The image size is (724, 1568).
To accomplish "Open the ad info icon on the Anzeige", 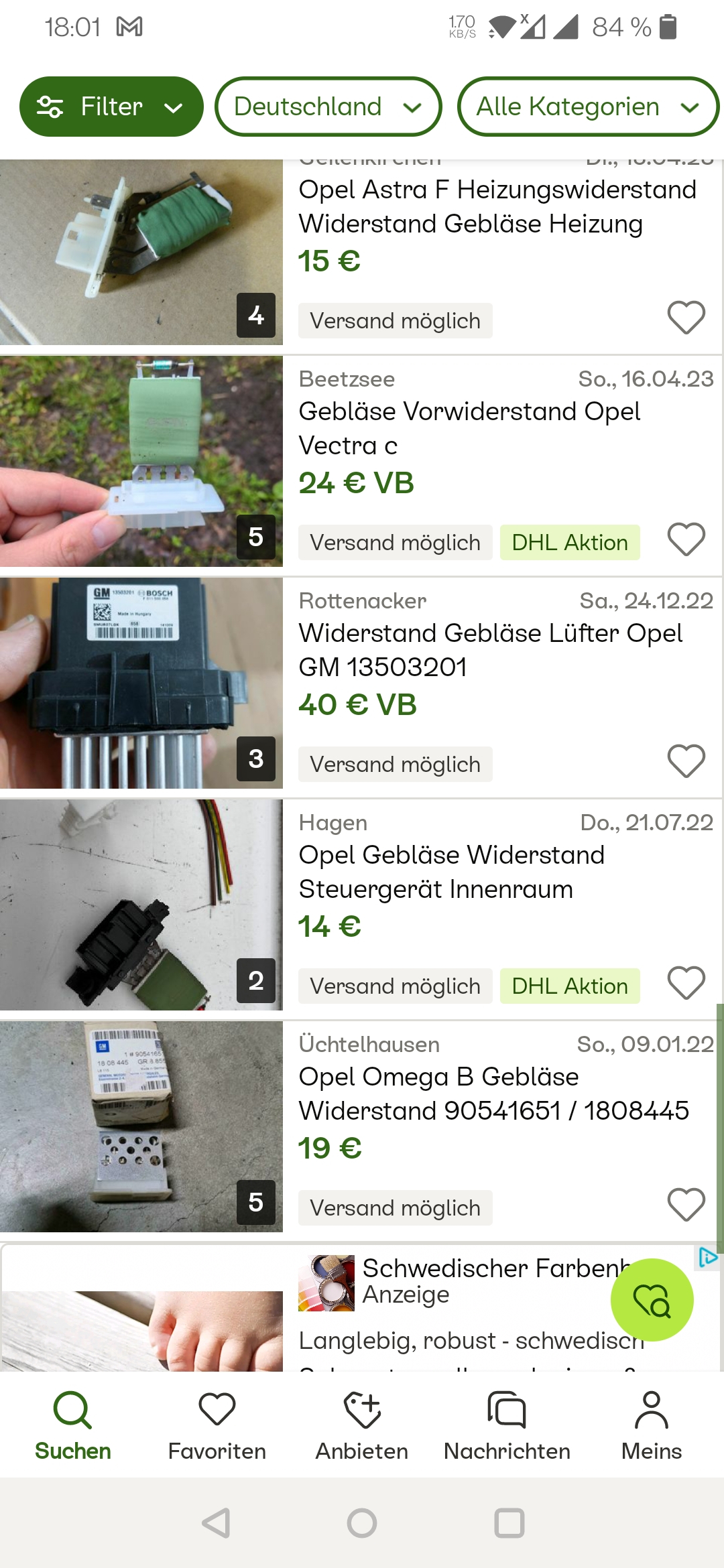I will coord(708,1258).
